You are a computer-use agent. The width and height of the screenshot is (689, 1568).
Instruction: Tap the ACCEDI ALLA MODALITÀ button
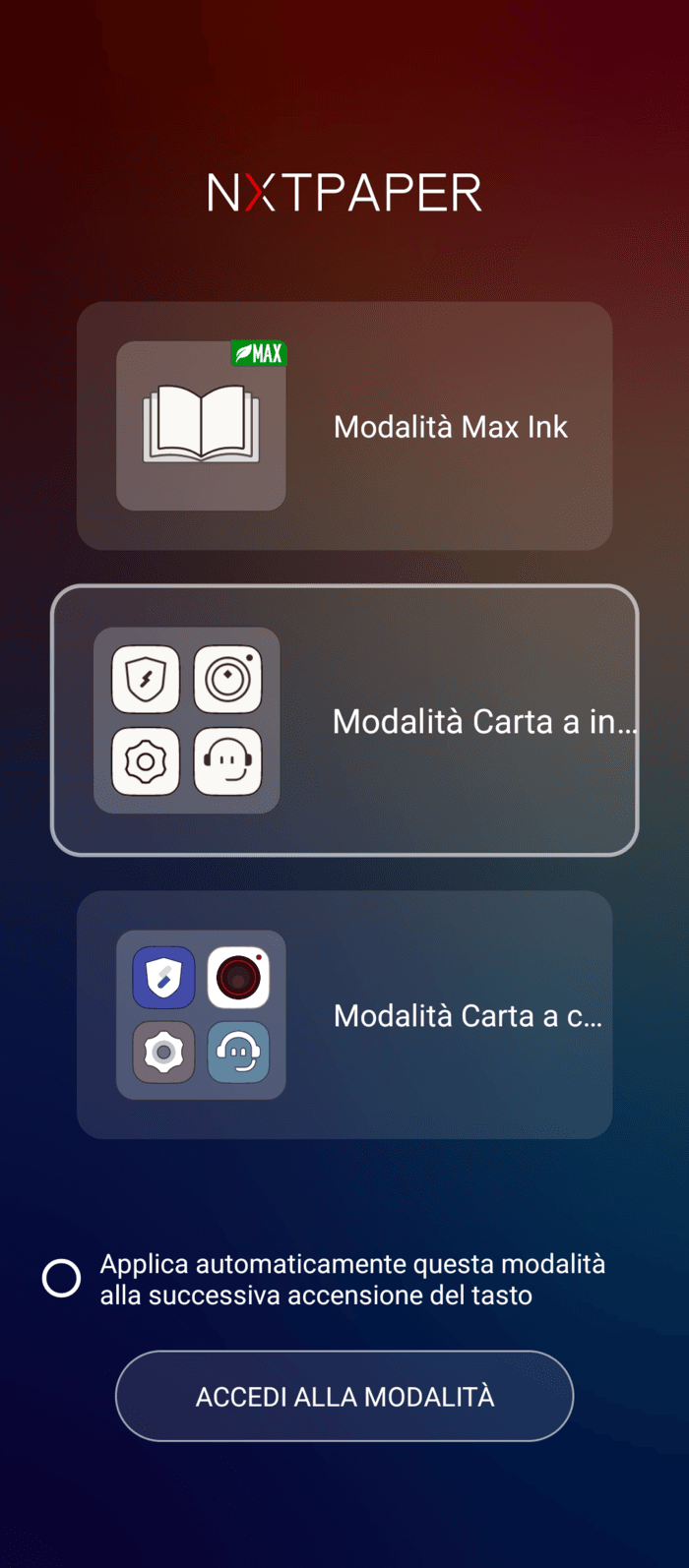click(x=344, y=1397)
